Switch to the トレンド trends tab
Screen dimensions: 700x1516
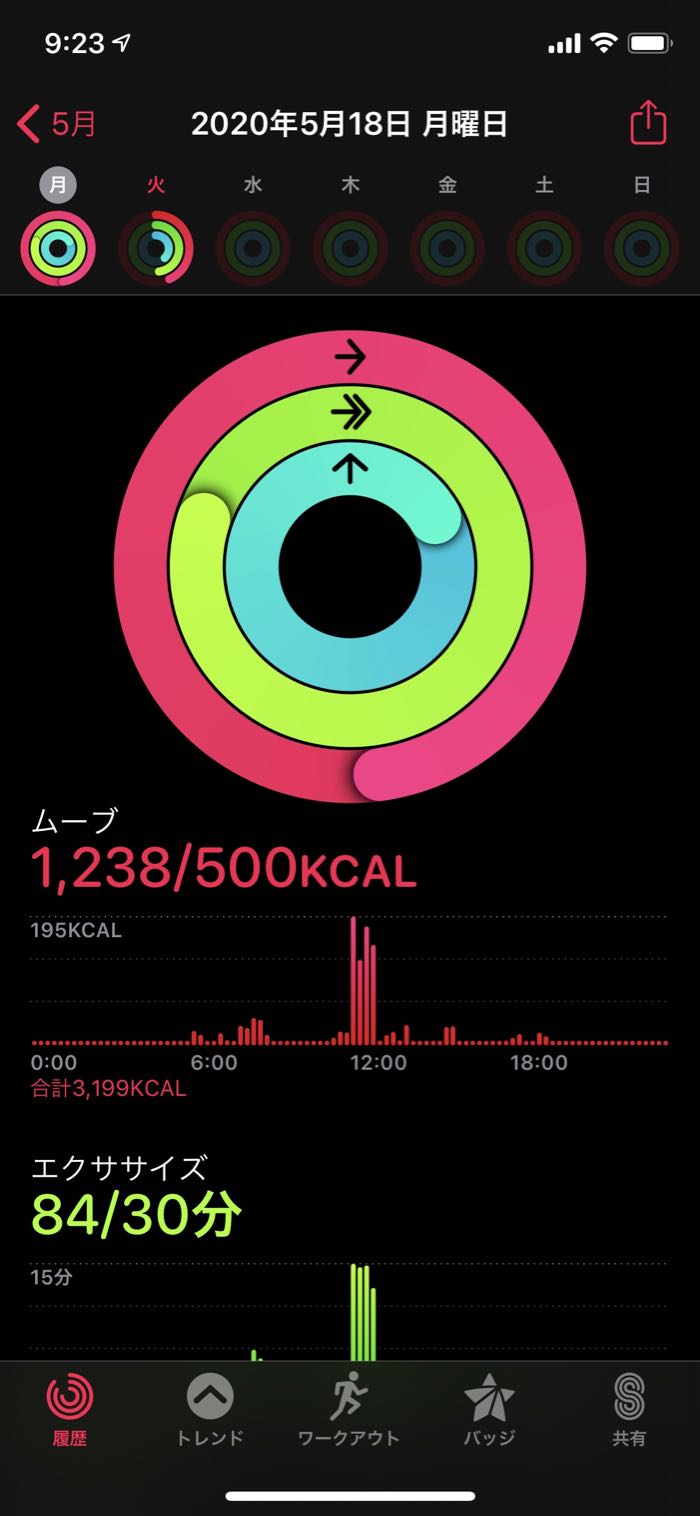(x=210, y=1410)
